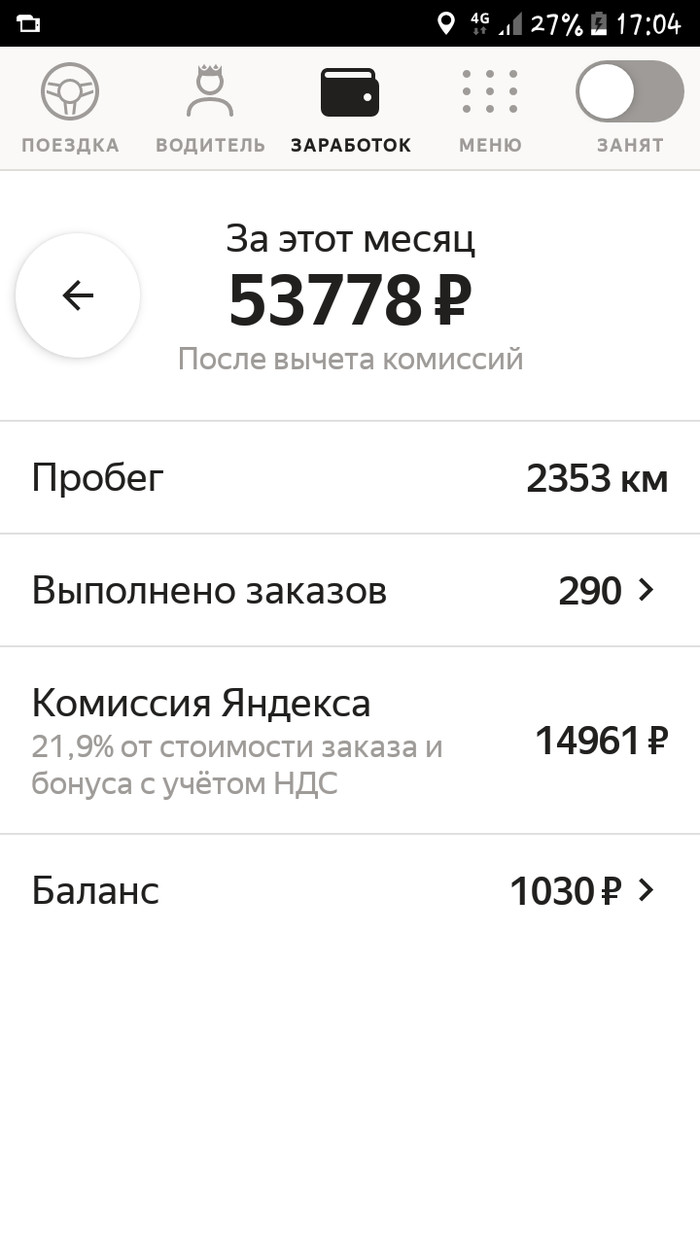Select the Заработок tab

[350, 108]
